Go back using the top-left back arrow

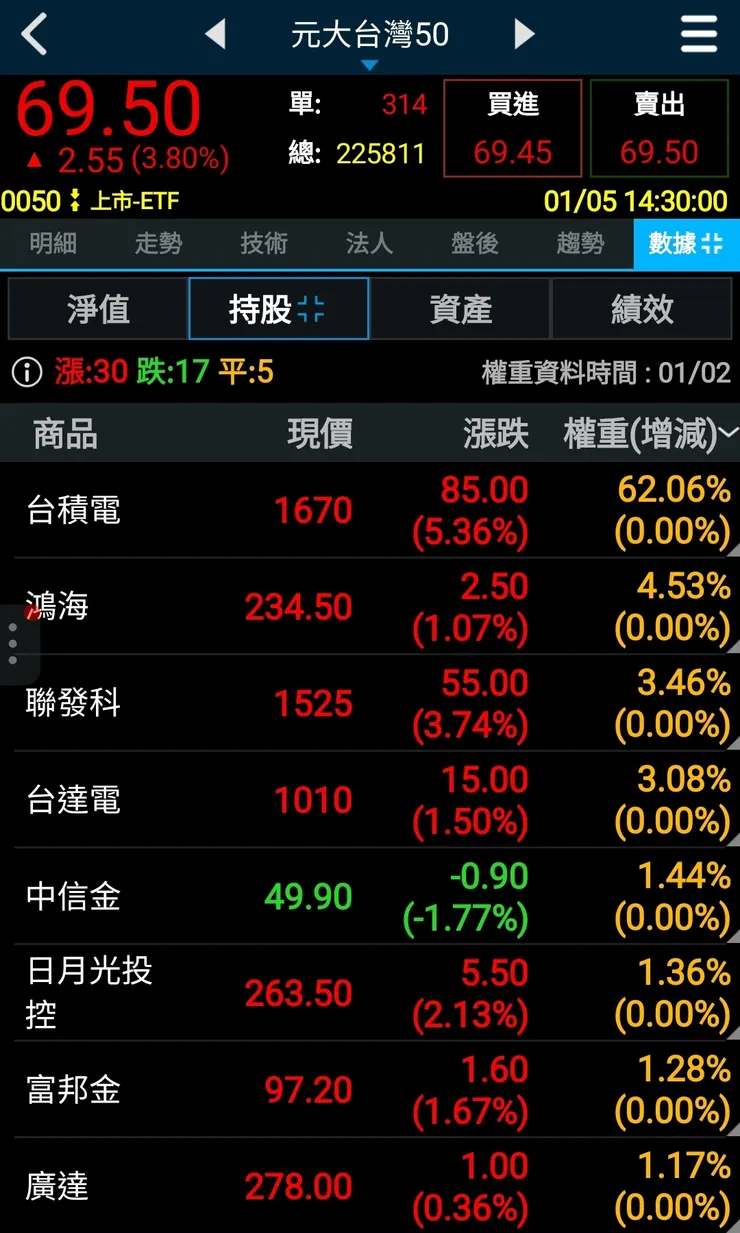pos(30,32)
